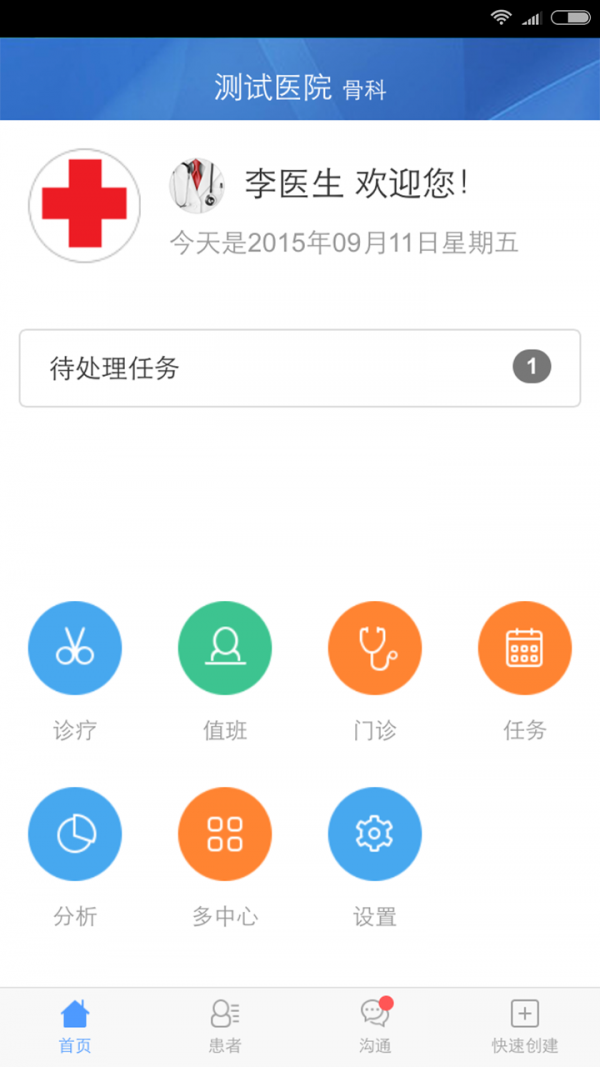
Task: Switch to the 沟通 tab
Action: (375, 1026)
